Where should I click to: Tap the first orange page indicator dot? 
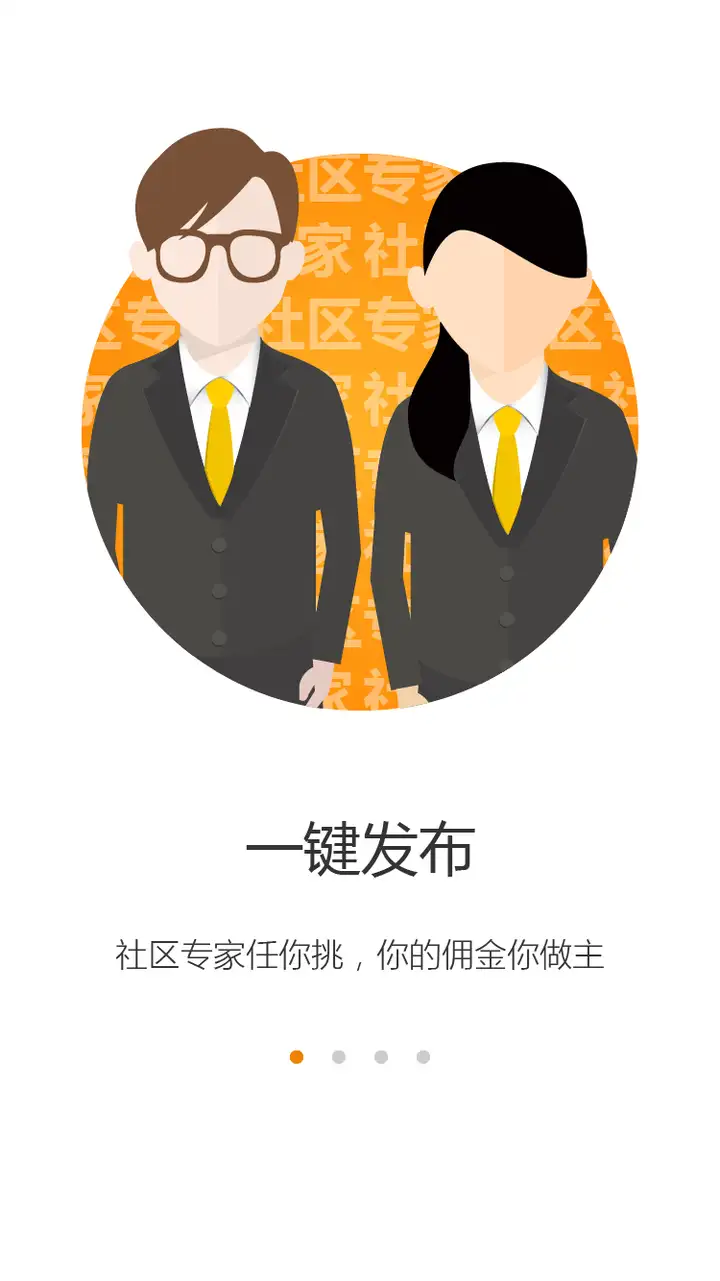click(296, 1057)
